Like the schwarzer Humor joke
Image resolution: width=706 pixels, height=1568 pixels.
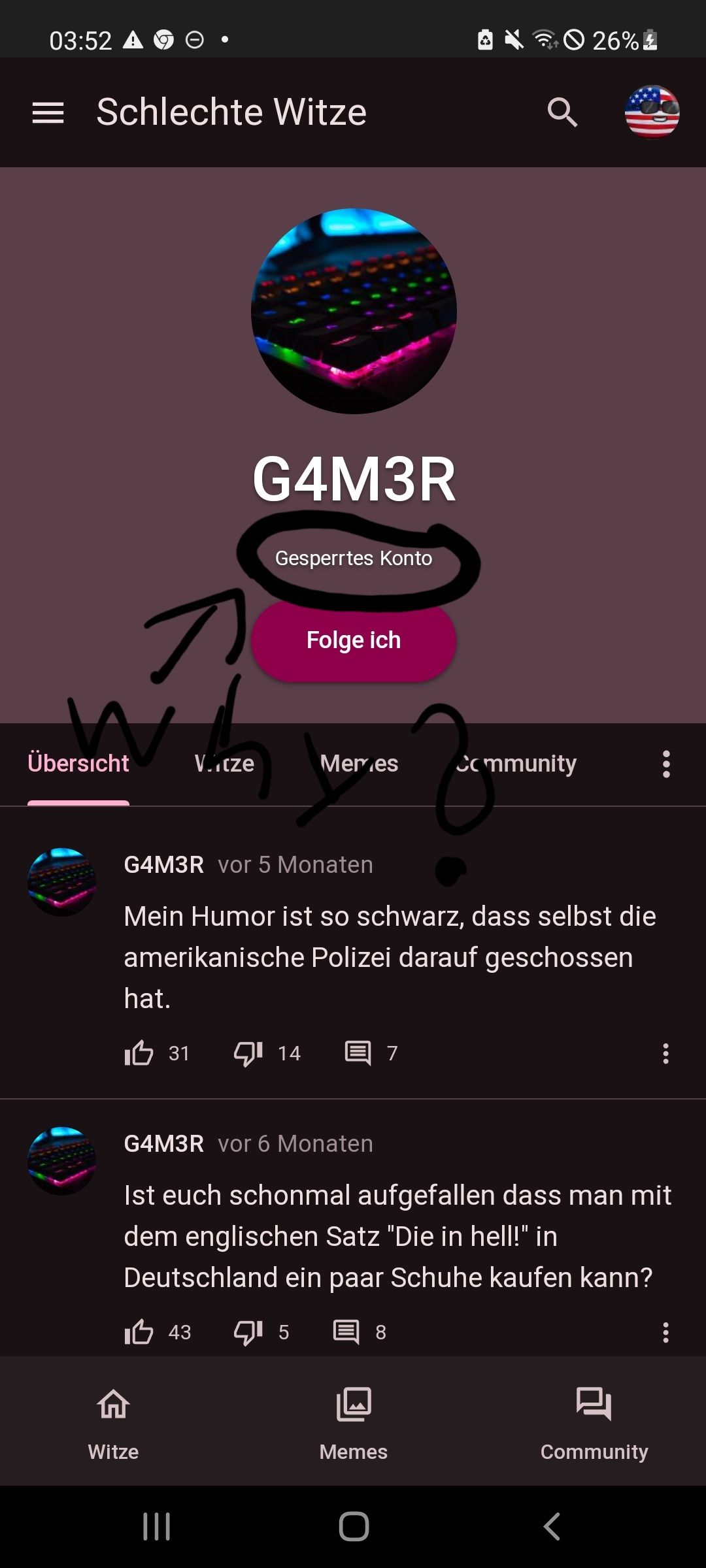coord(139,1053)
